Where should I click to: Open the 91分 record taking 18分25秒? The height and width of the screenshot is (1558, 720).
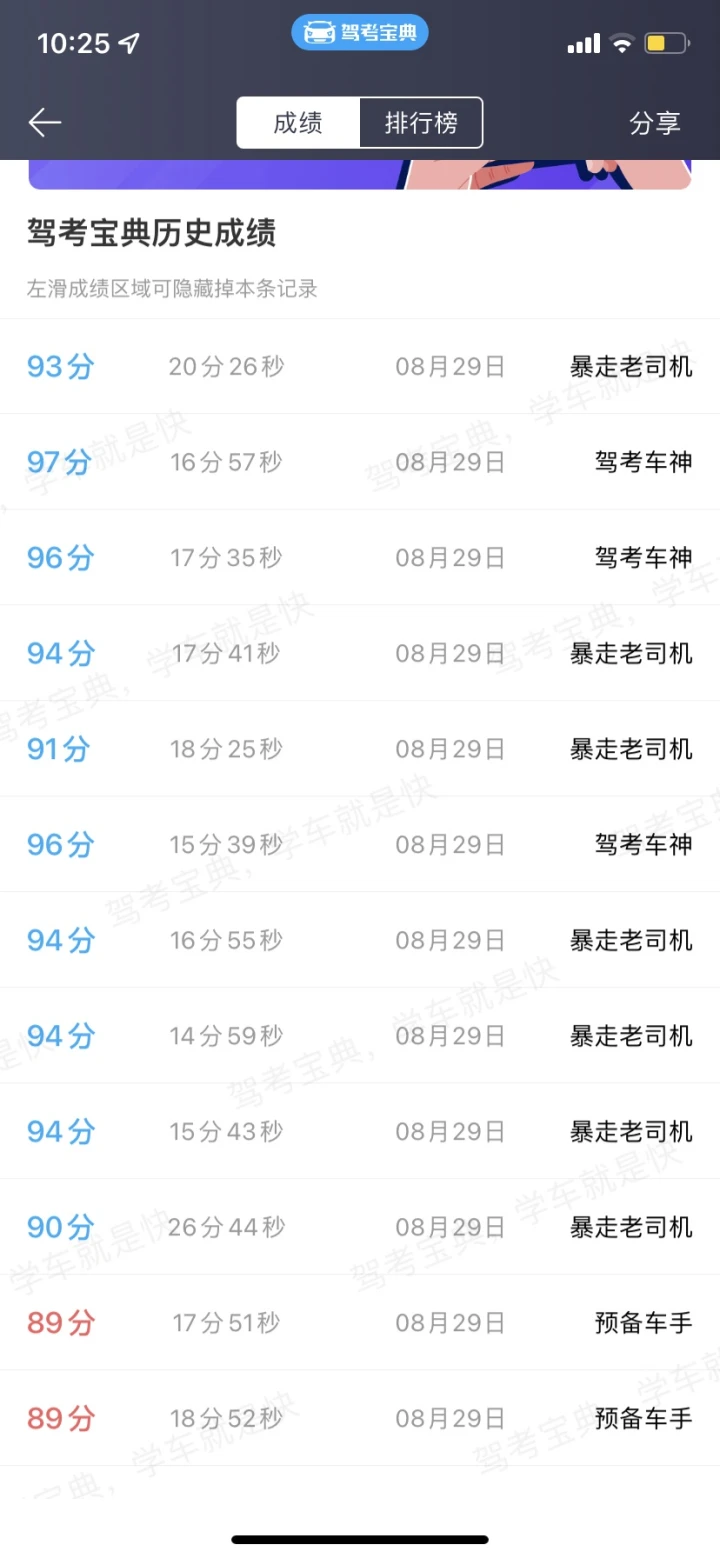pyautogui.click(x=360, y=749)
